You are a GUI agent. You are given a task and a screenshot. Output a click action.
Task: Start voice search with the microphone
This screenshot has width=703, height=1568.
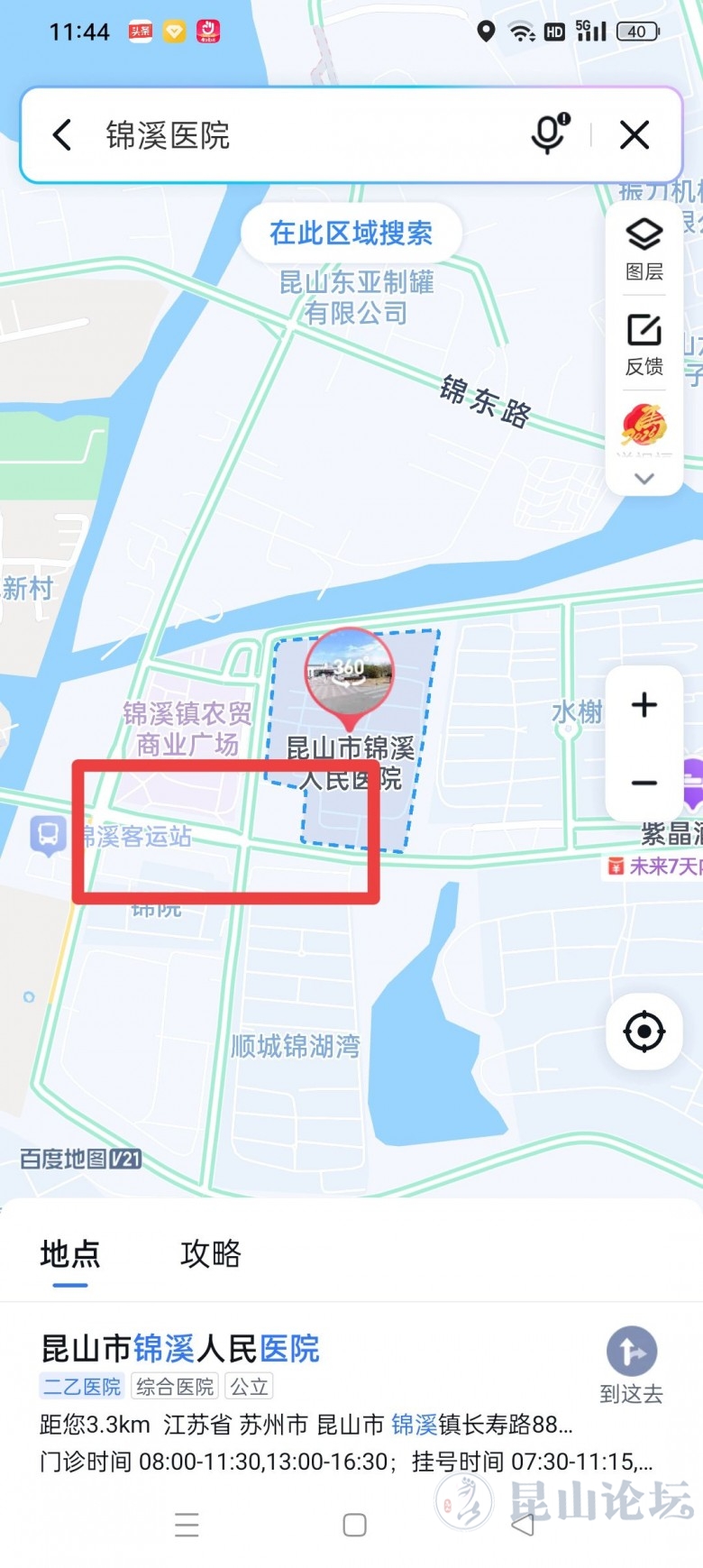(549, 134)
